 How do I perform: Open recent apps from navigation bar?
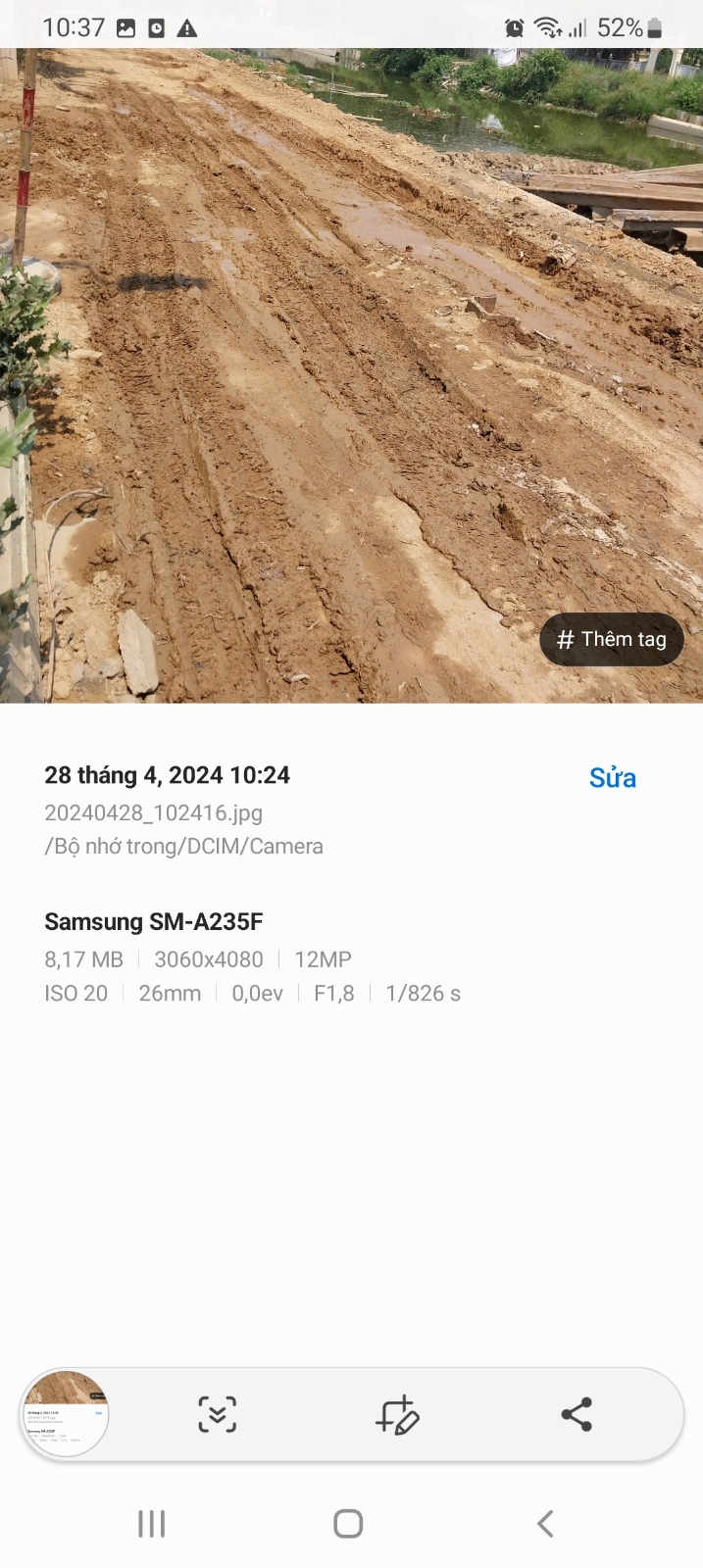coord(152,1524)
